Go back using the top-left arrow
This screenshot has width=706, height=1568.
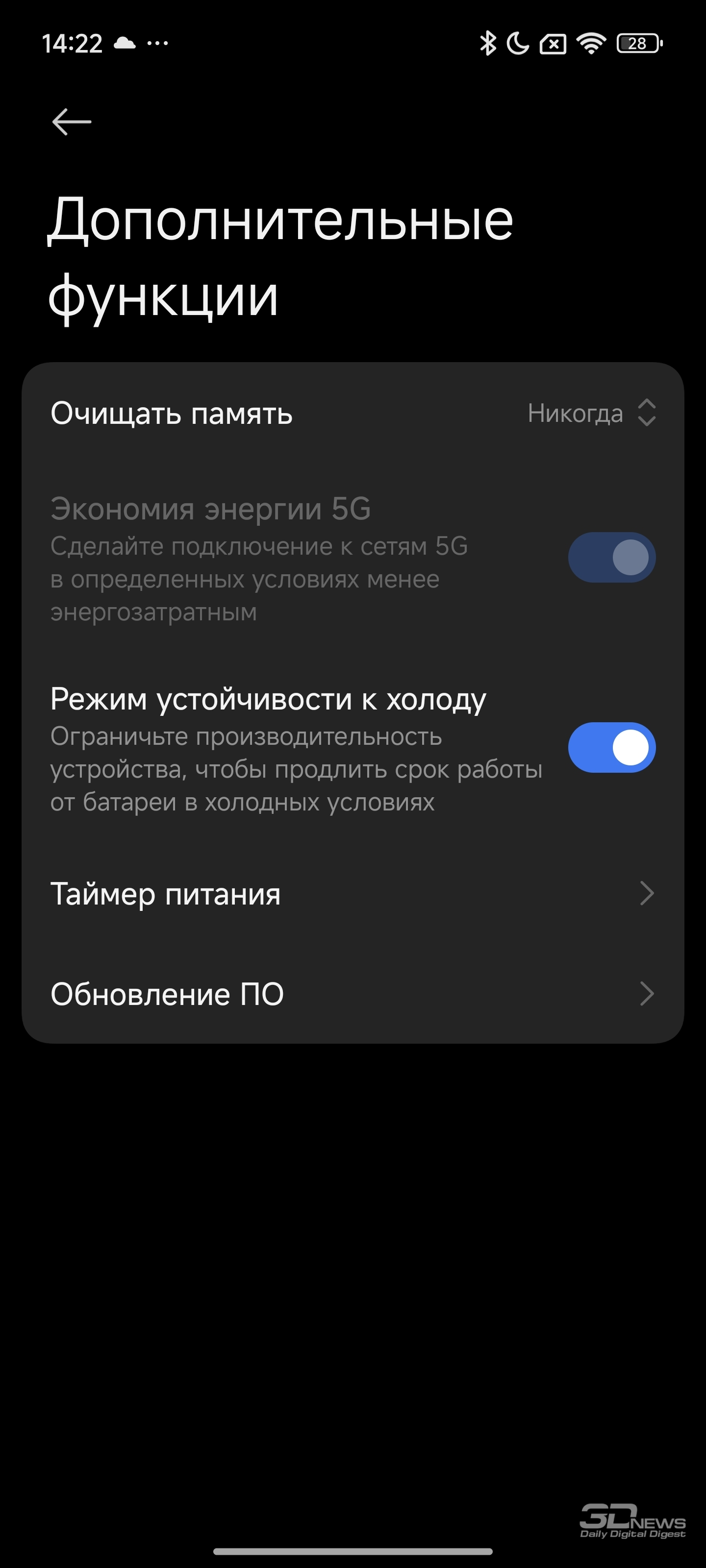click(x=72, y=122)
